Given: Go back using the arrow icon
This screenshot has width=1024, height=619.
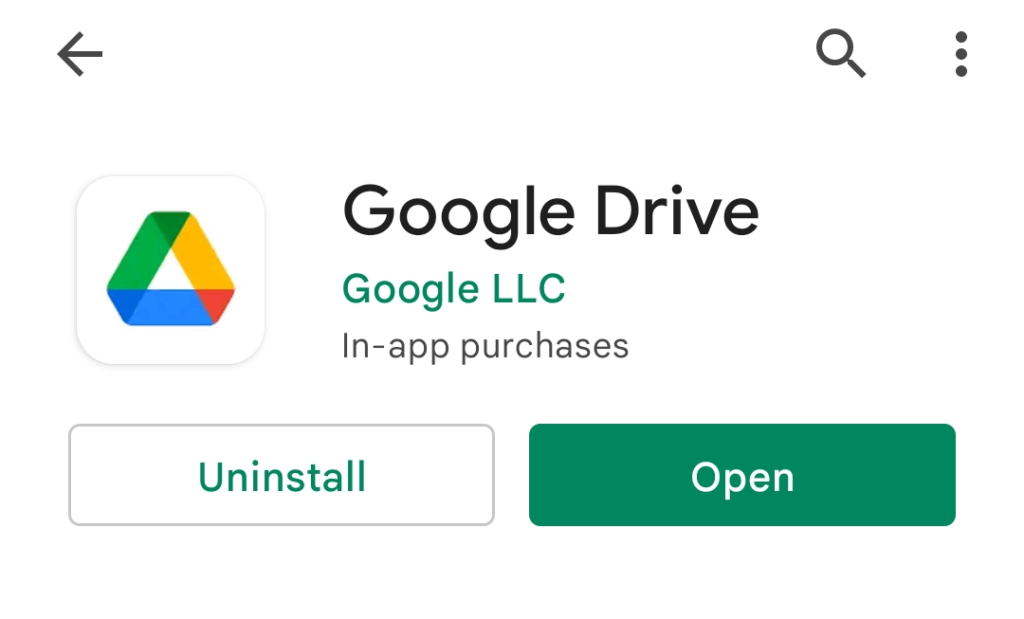Looking at the screenshot, I should (x=80, y=54).
